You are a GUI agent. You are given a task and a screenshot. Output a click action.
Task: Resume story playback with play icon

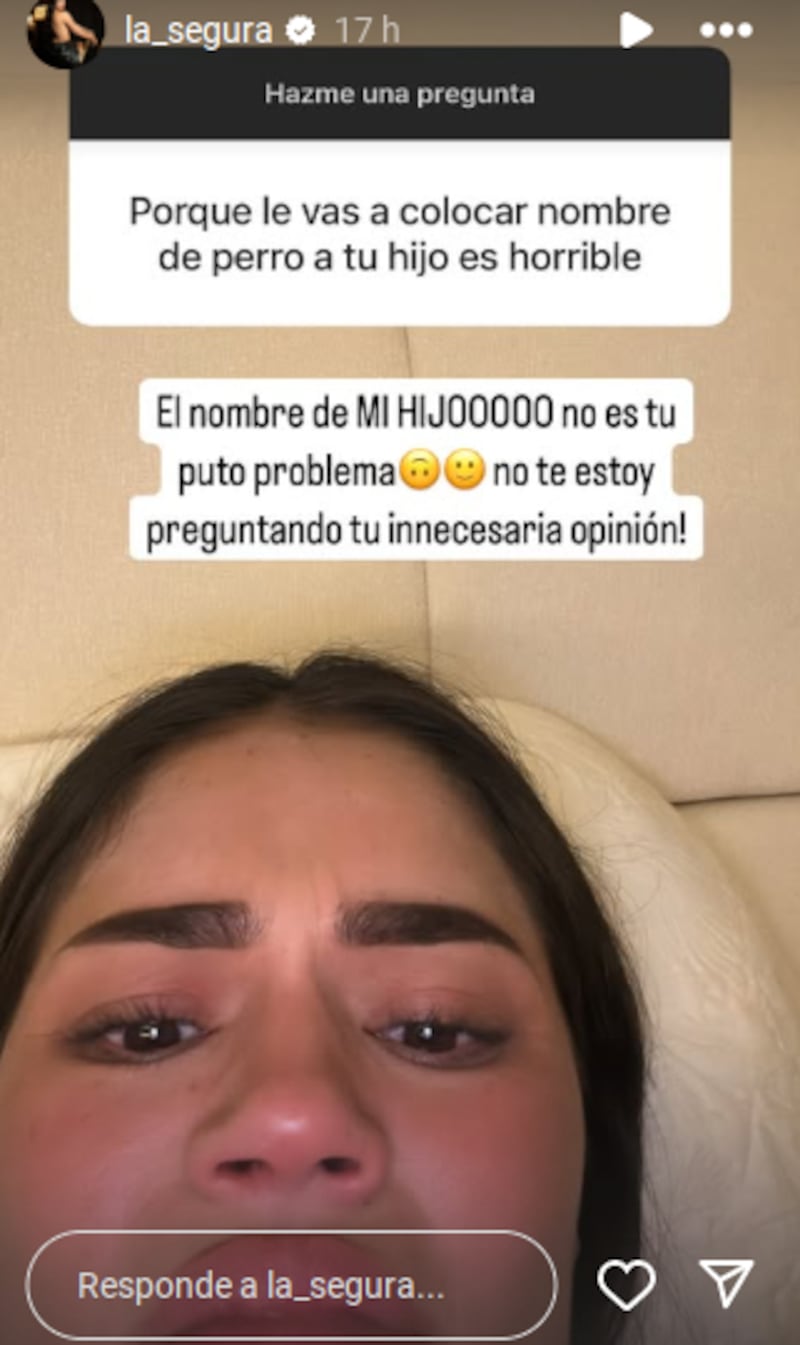(x=635, y=30)
